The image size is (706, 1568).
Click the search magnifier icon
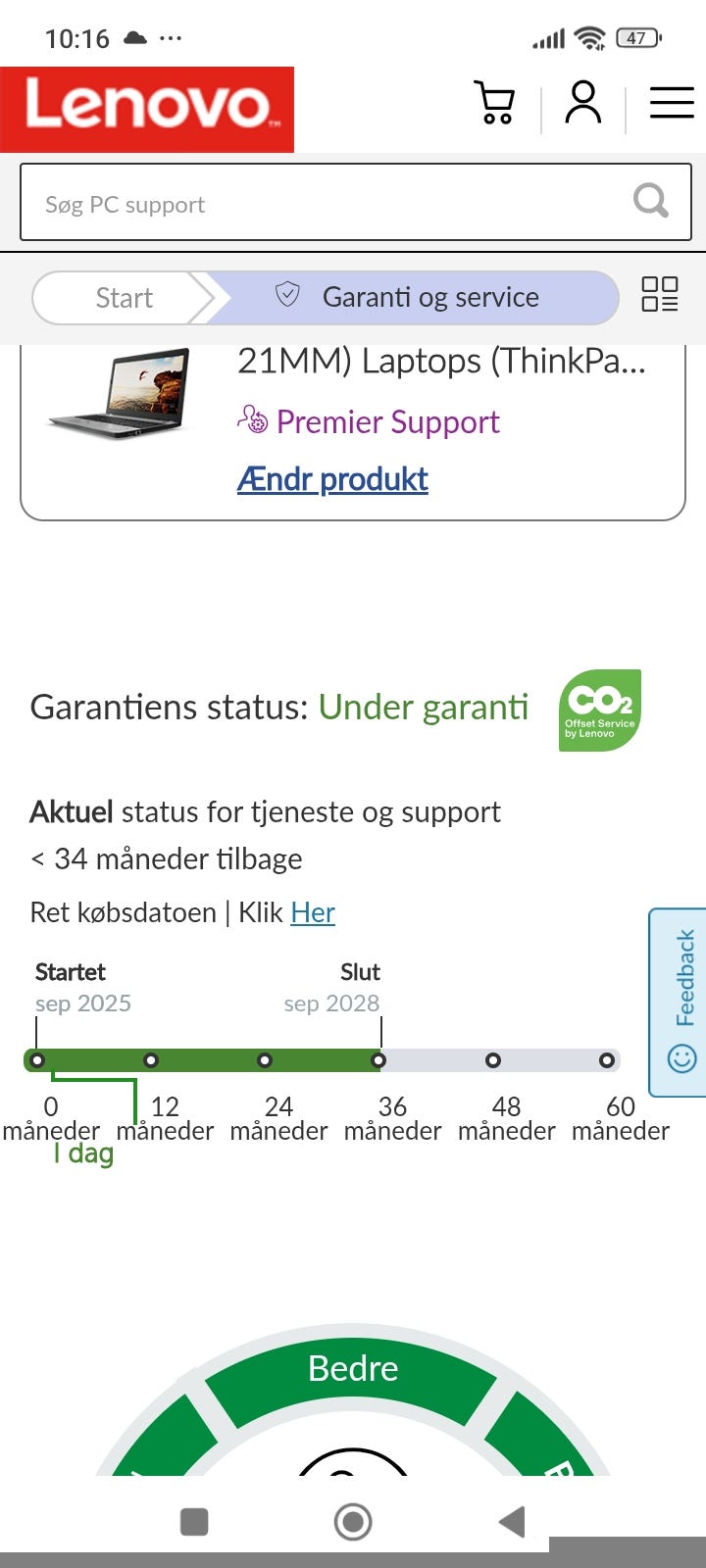point(649,201)
